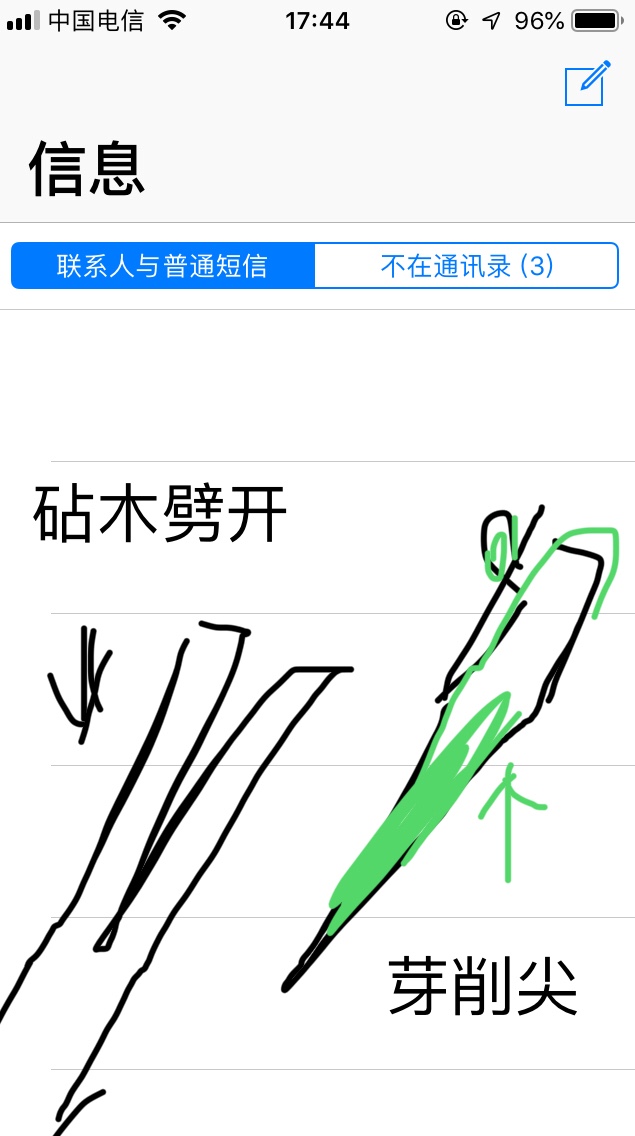Compose a new message
This screenshot has width=635, height=1136.
click(587, 84)
